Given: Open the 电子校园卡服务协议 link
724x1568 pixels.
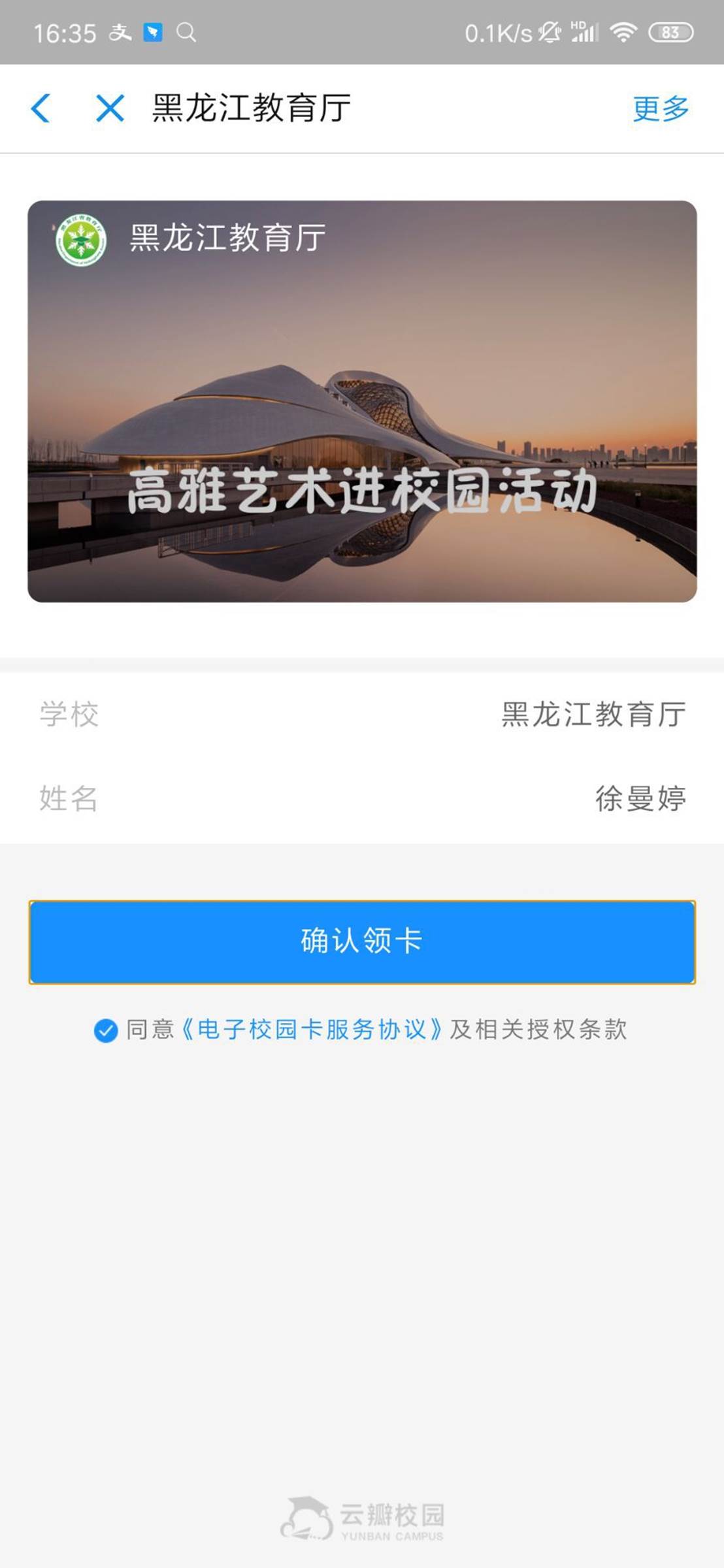Looking at the screenshot, I should pyautogui.click(x=312, y=1030).
